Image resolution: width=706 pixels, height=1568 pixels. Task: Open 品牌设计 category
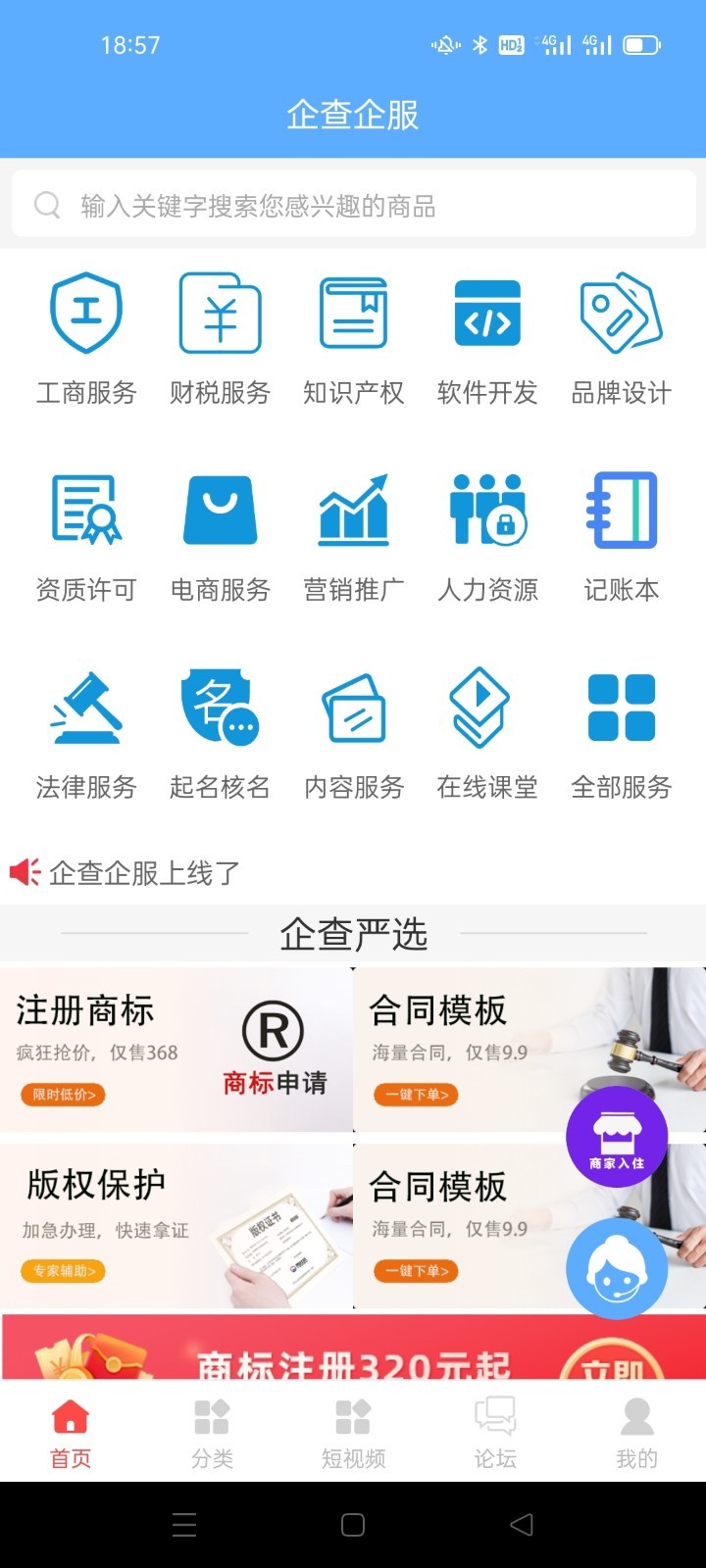[621, 338]
